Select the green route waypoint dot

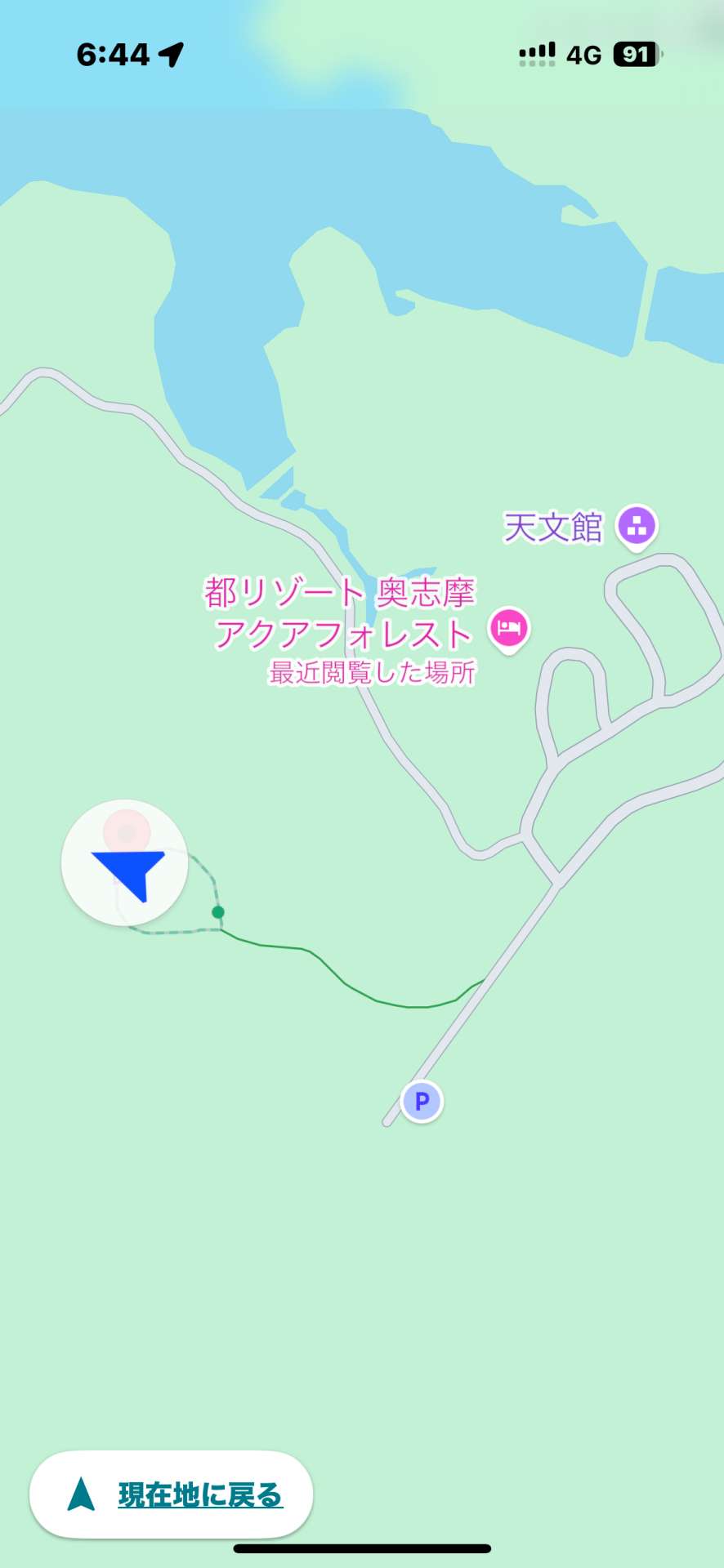click(217, 911)
